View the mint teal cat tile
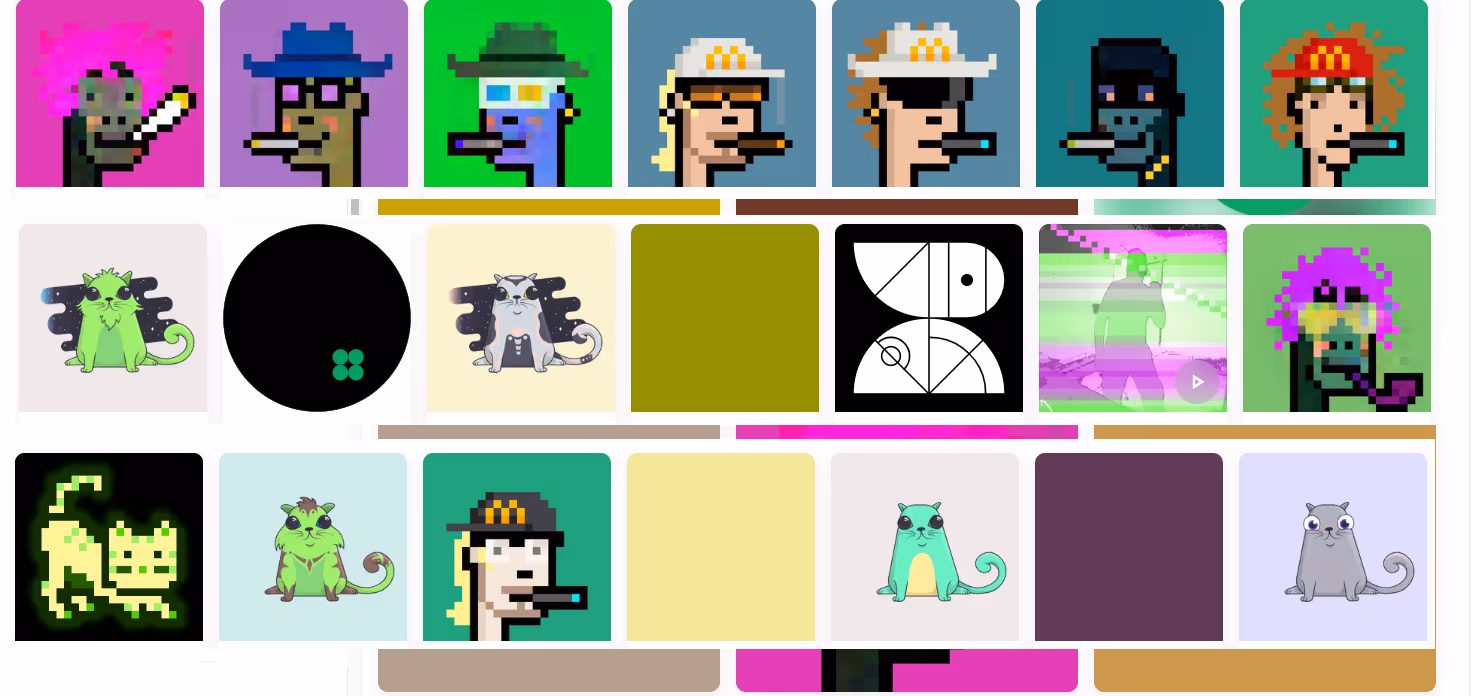 [x=925, y=547]
